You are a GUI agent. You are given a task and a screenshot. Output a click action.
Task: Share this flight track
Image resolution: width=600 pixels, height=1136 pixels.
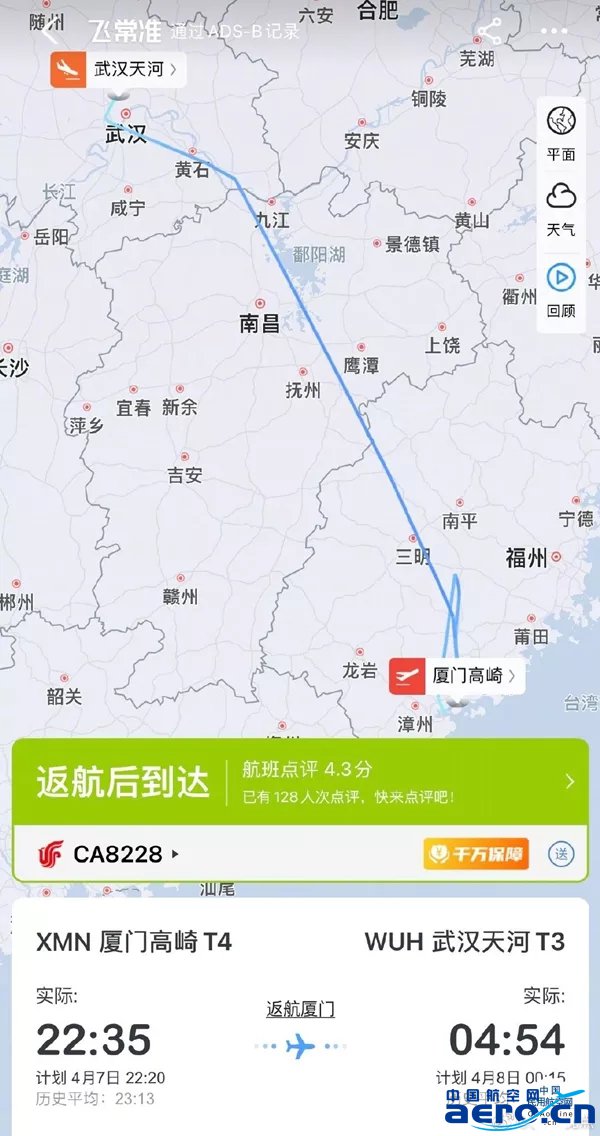[x=489, y=31]
